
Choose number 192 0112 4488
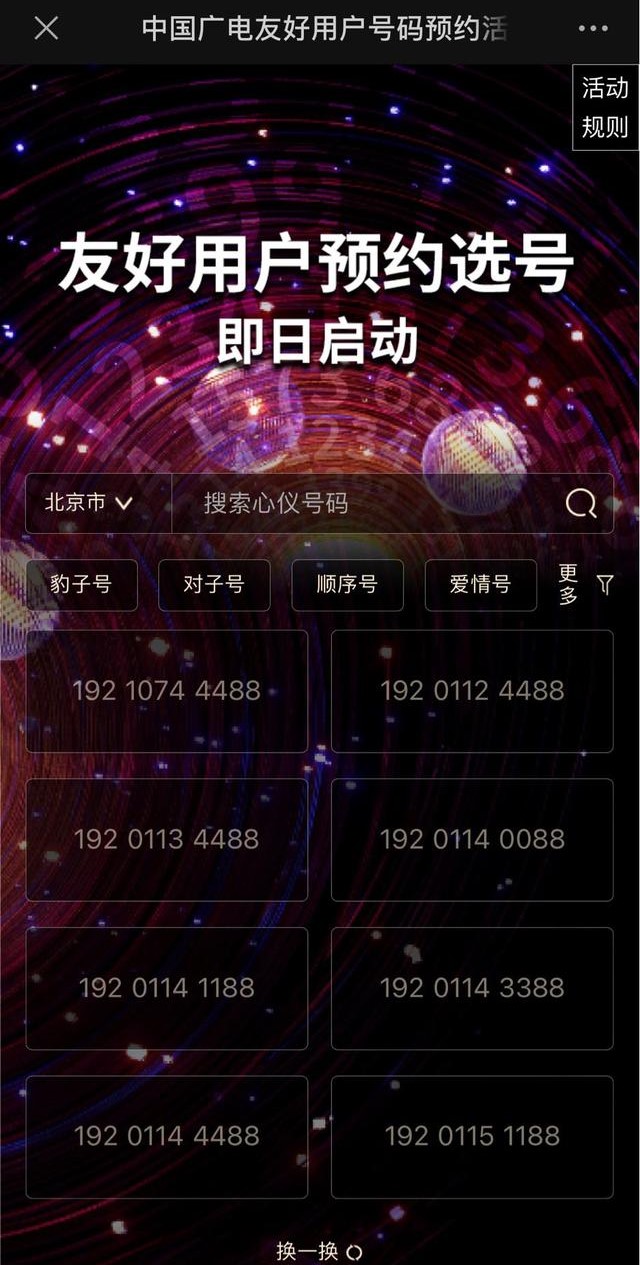472,691
